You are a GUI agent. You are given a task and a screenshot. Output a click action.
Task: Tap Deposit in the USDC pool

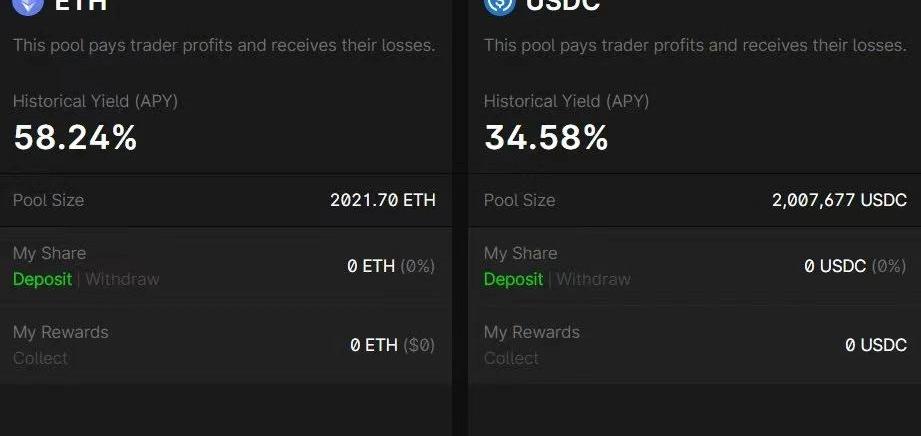513,279
